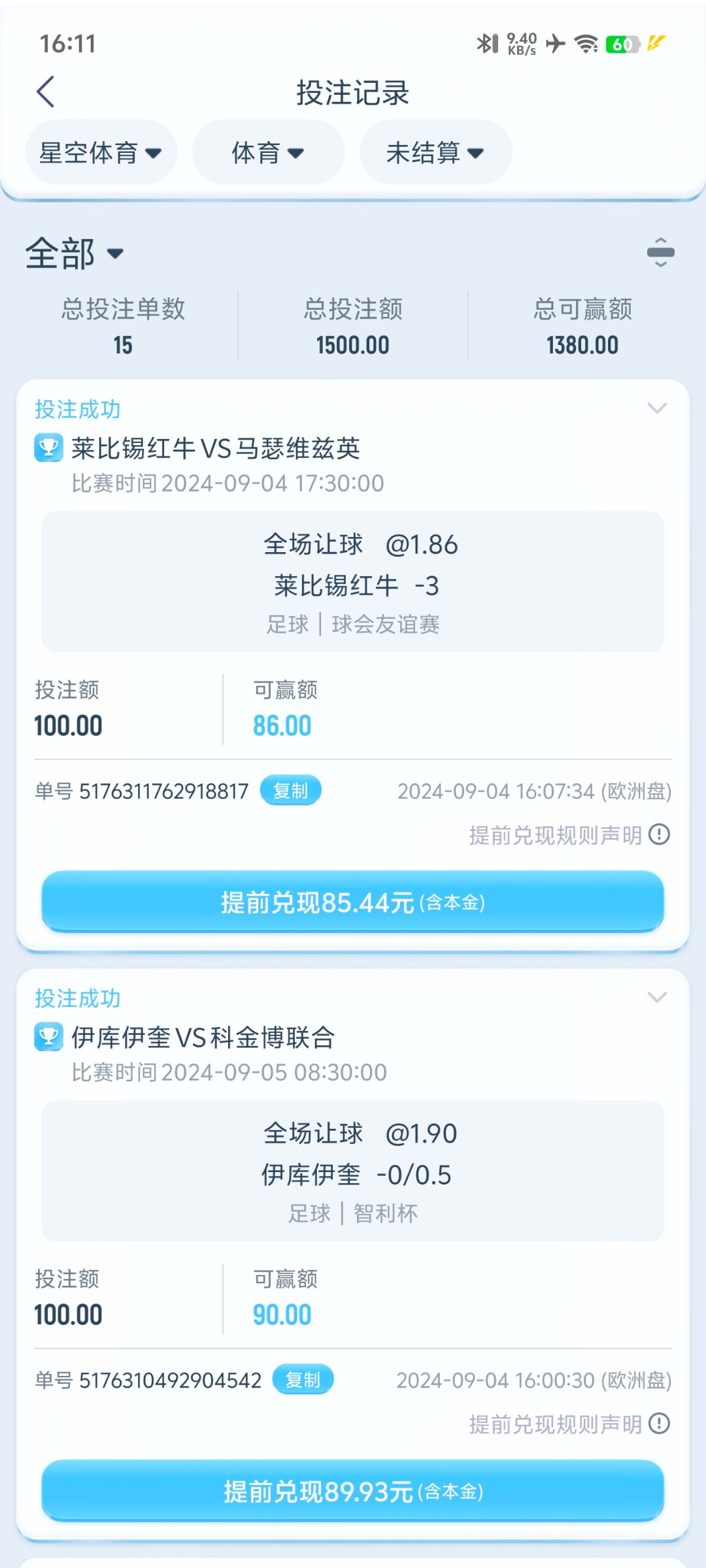The height and width of the screenshot is (1568, 706).
Task: Open the 体育 category dropdown
Action: point(268,153)
